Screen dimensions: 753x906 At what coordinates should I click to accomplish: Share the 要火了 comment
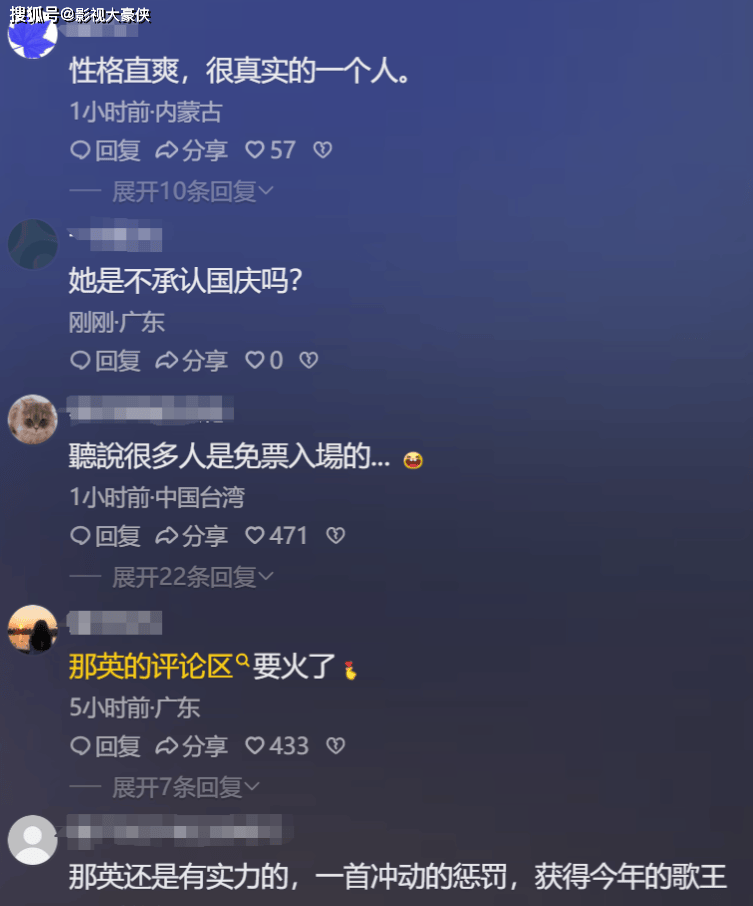[192, 746]
